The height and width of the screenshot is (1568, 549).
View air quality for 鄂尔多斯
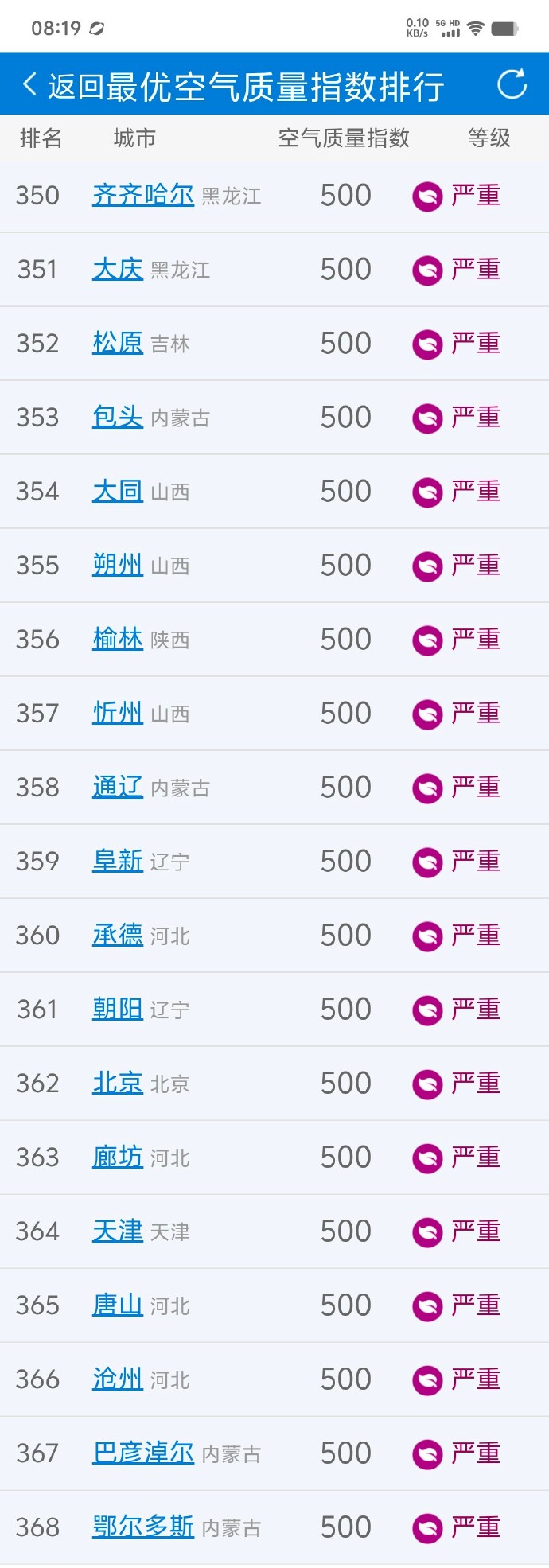pyautogui.click(x=143, y=1527)
